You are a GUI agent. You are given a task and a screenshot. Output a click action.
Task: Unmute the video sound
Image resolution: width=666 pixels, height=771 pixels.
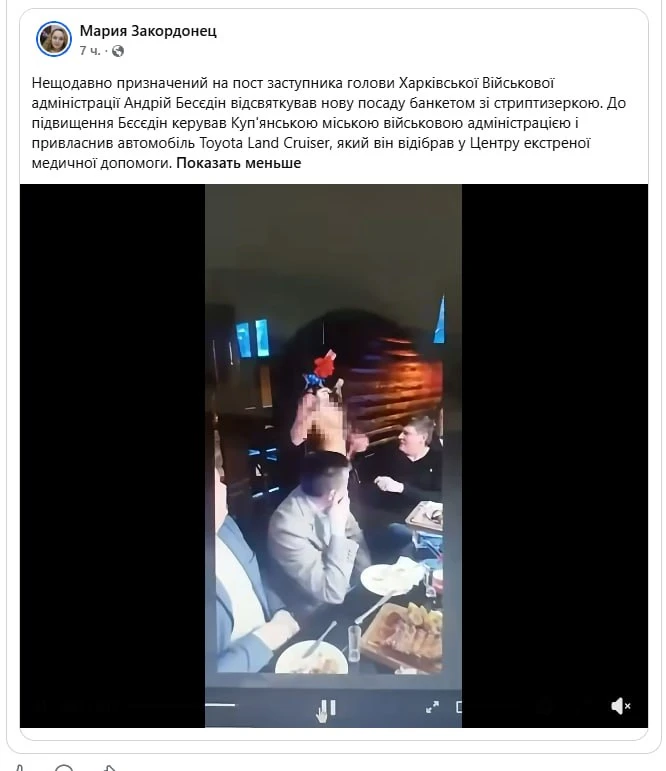pos(620,706)
